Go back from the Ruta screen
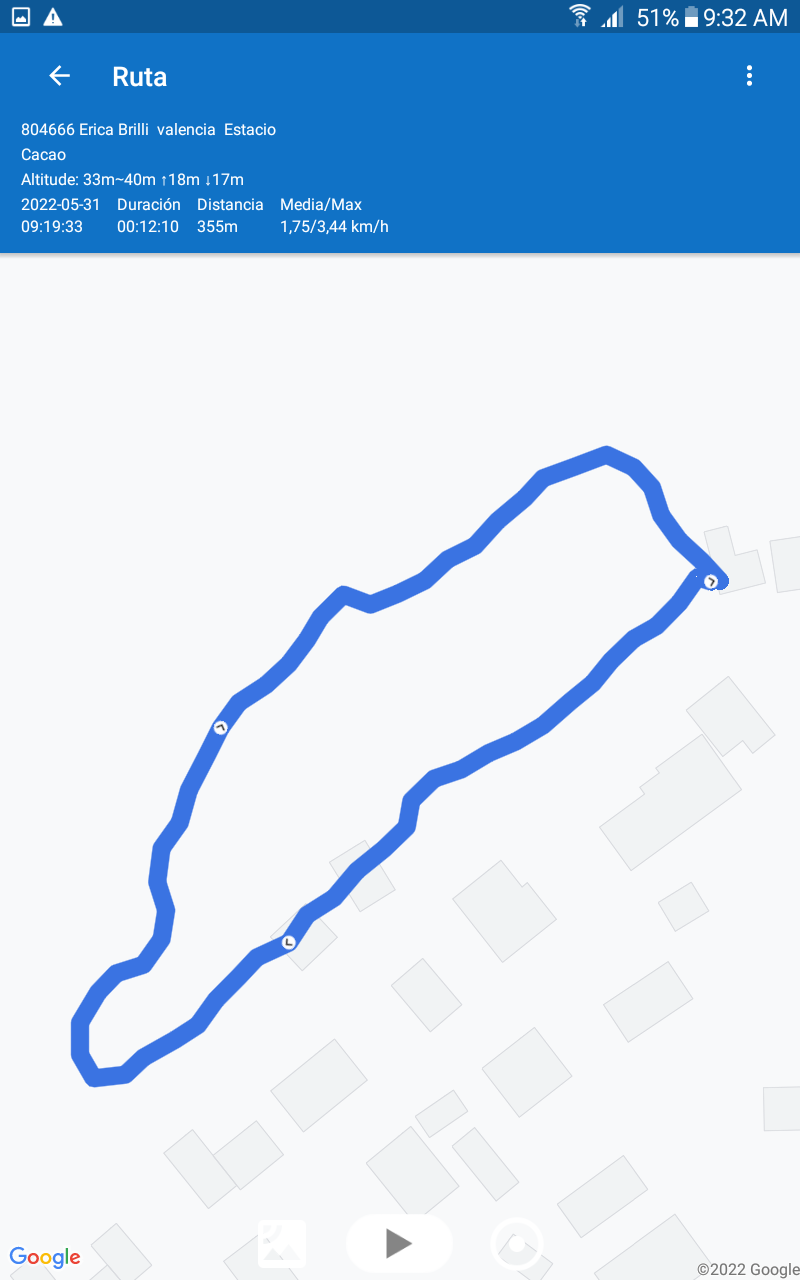 click(60, 76)
